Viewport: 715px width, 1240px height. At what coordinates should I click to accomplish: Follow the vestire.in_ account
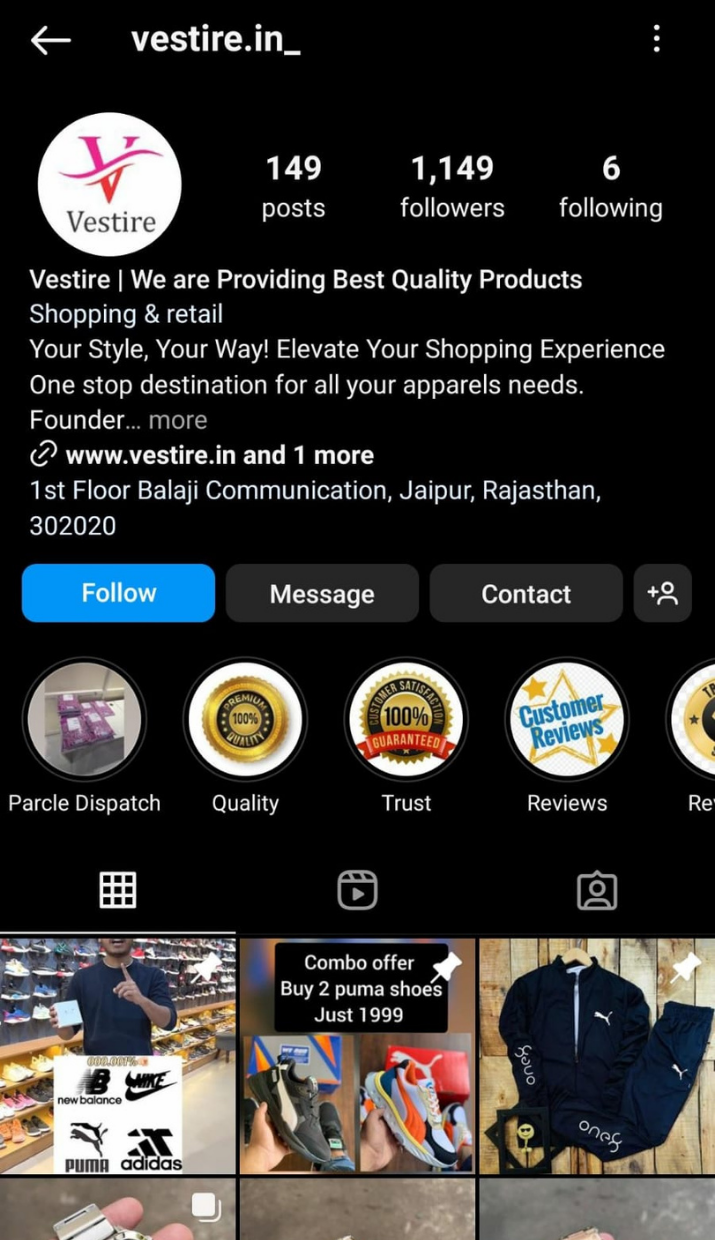118,593
